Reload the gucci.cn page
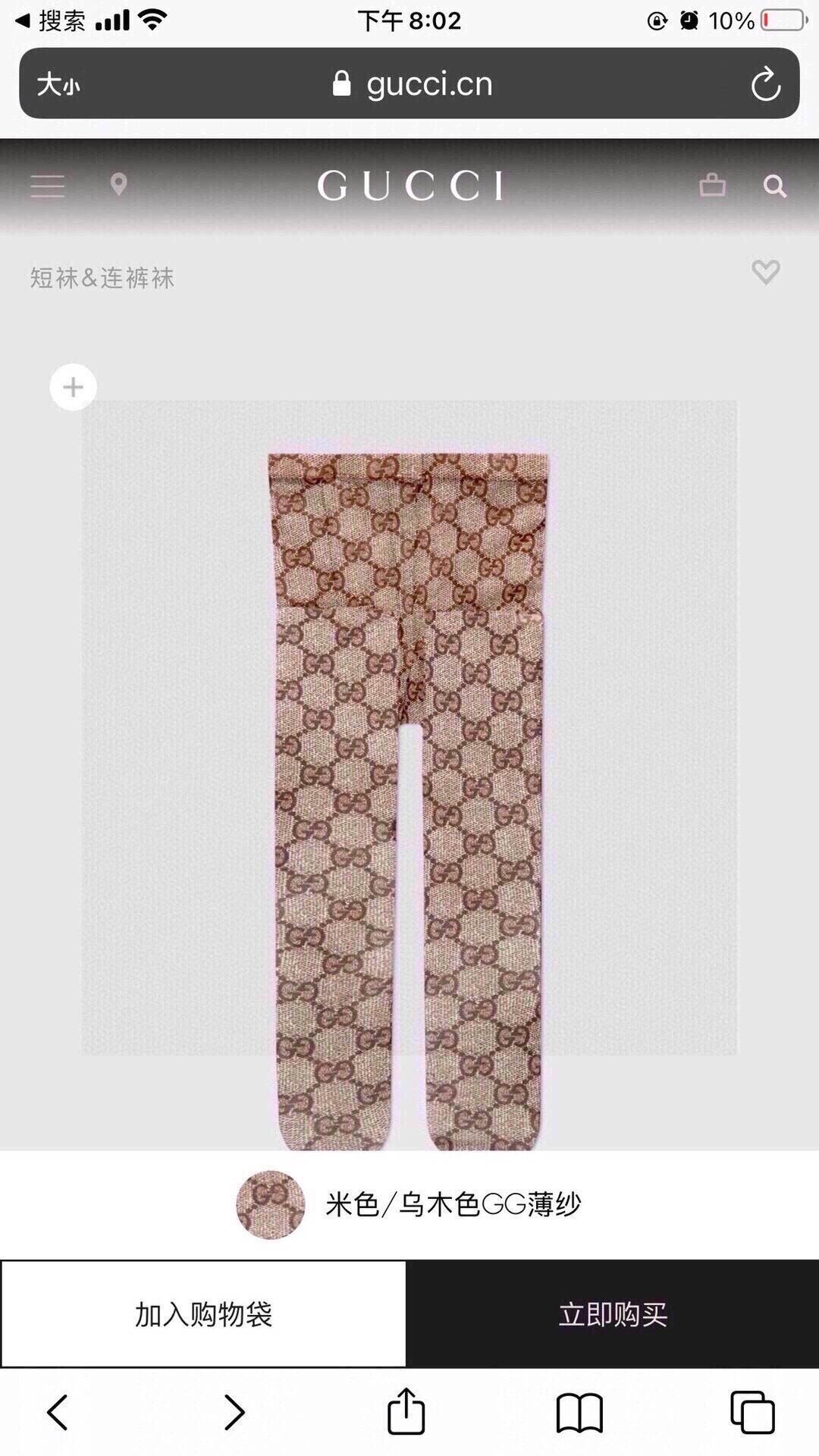Screen dimensions: 819x1456 765,83
